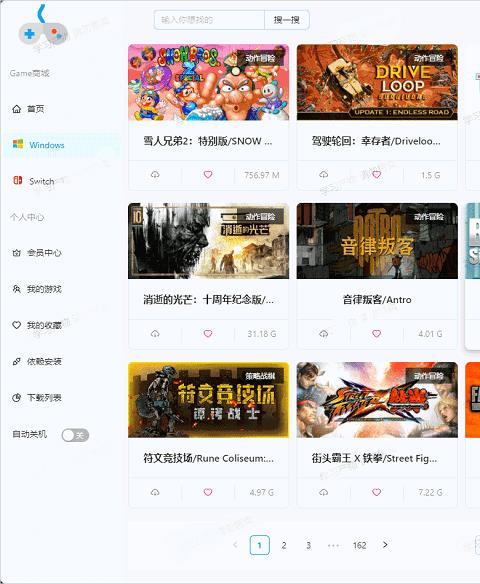
Task: Go to page 2 of results
Action: 284,545
